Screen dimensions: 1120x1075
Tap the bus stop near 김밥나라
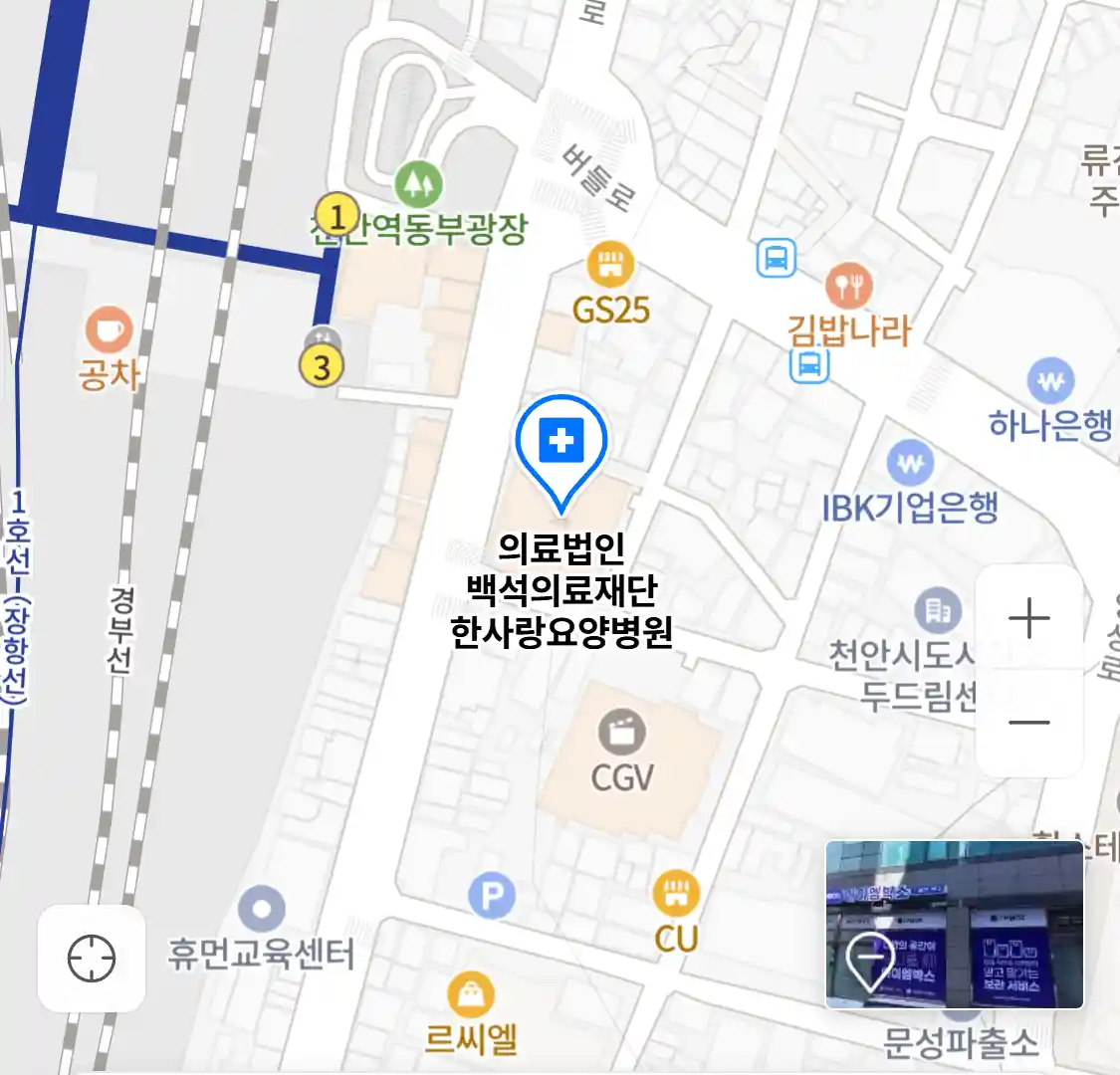click(809, 363)
